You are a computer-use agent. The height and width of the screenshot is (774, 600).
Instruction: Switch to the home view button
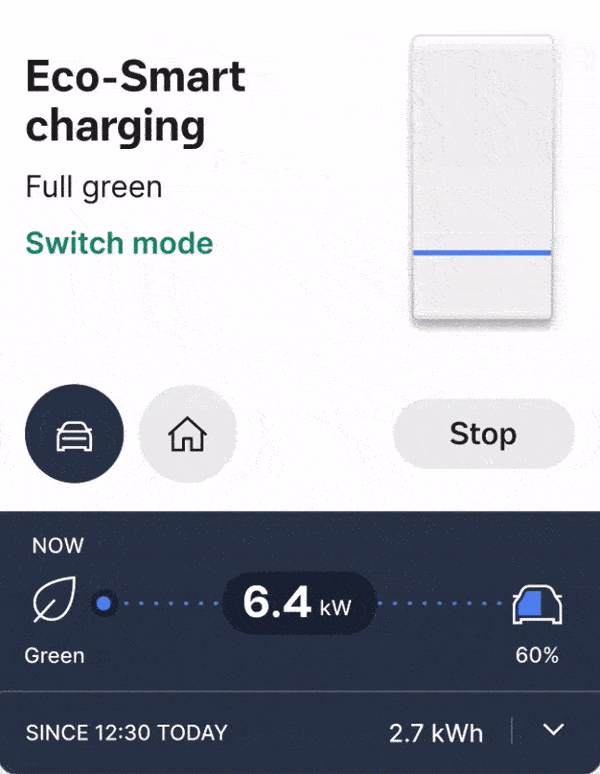(188, 435)
